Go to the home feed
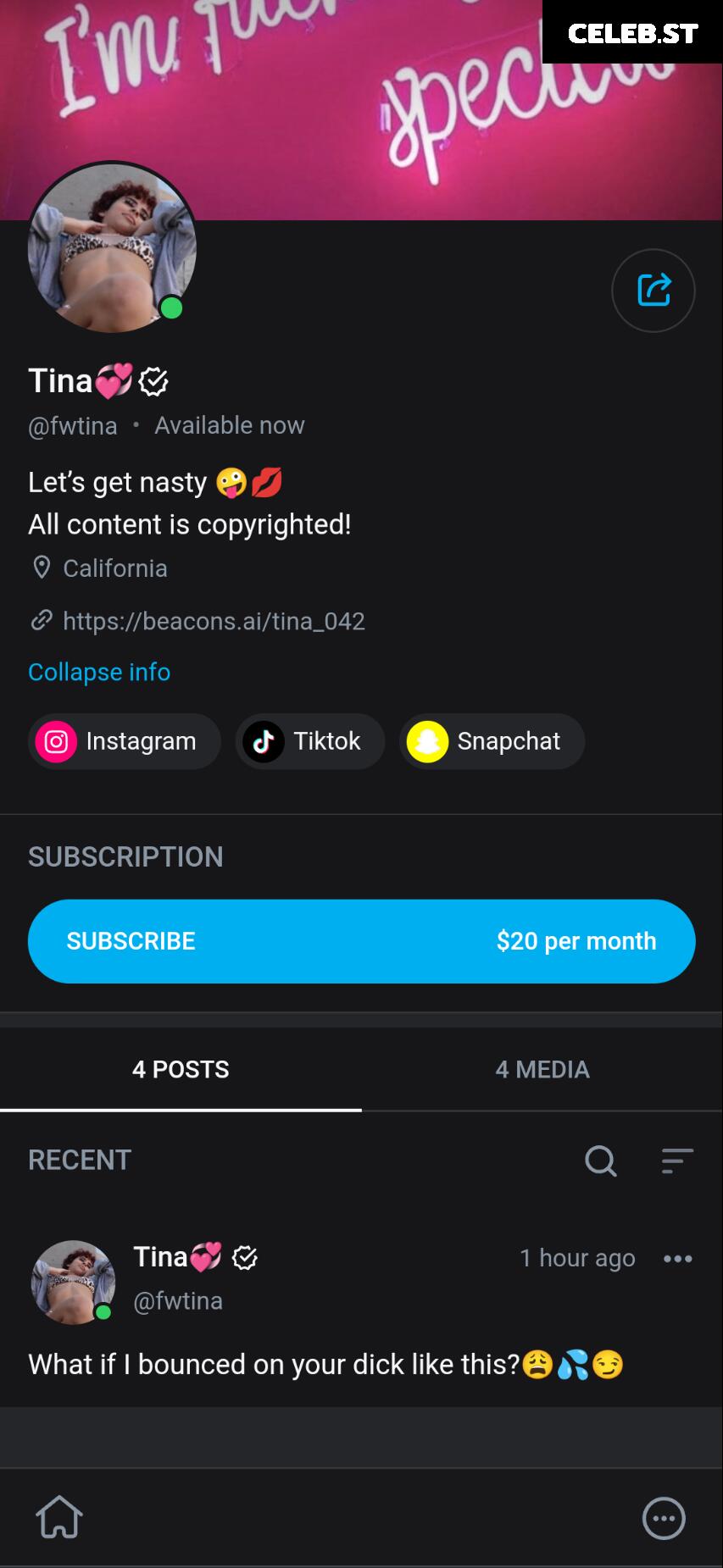 point(59,1517)
